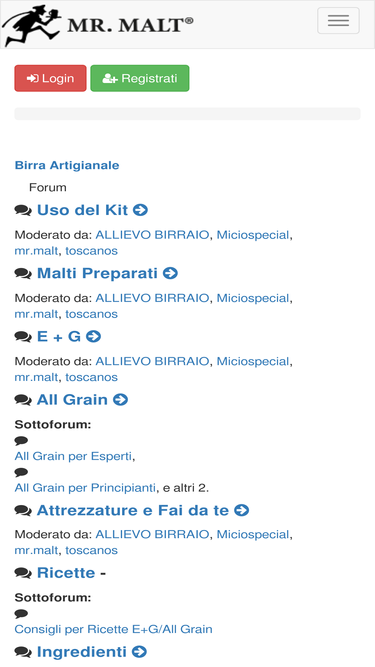375x667 pixels.
Task: Open the E + G forum
Action: click(x=59, y=336)
